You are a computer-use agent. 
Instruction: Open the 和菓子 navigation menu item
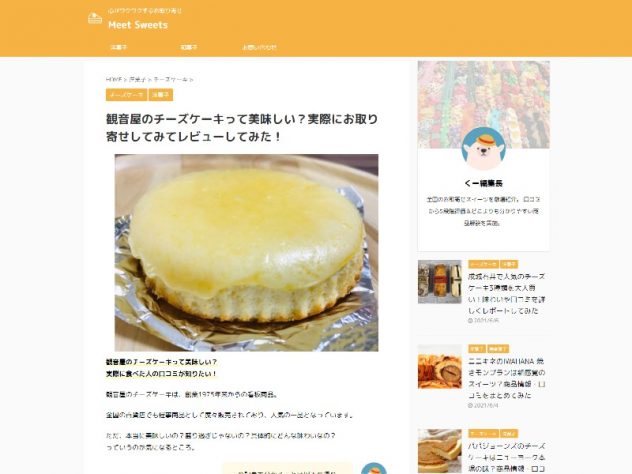(x=189, y=47)
